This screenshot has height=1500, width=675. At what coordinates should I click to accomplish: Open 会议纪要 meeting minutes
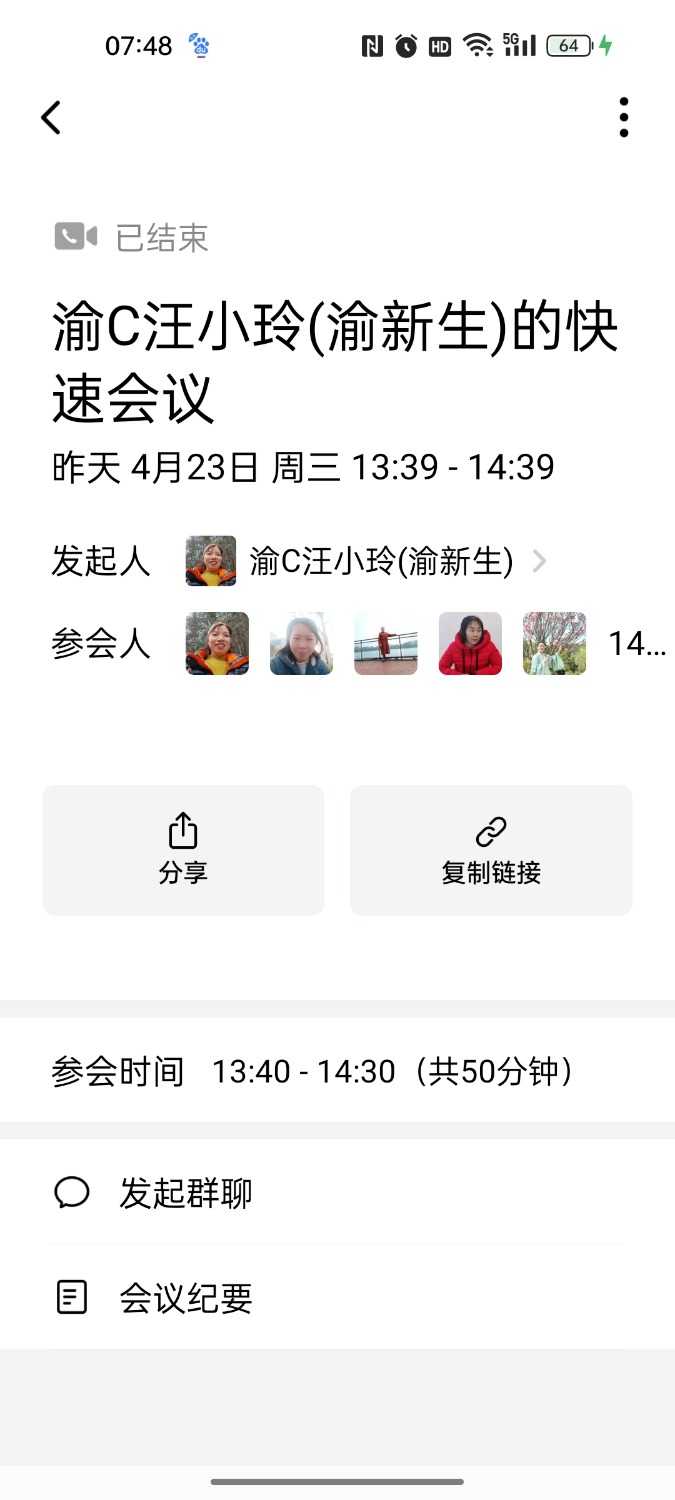click(186, 1298)
